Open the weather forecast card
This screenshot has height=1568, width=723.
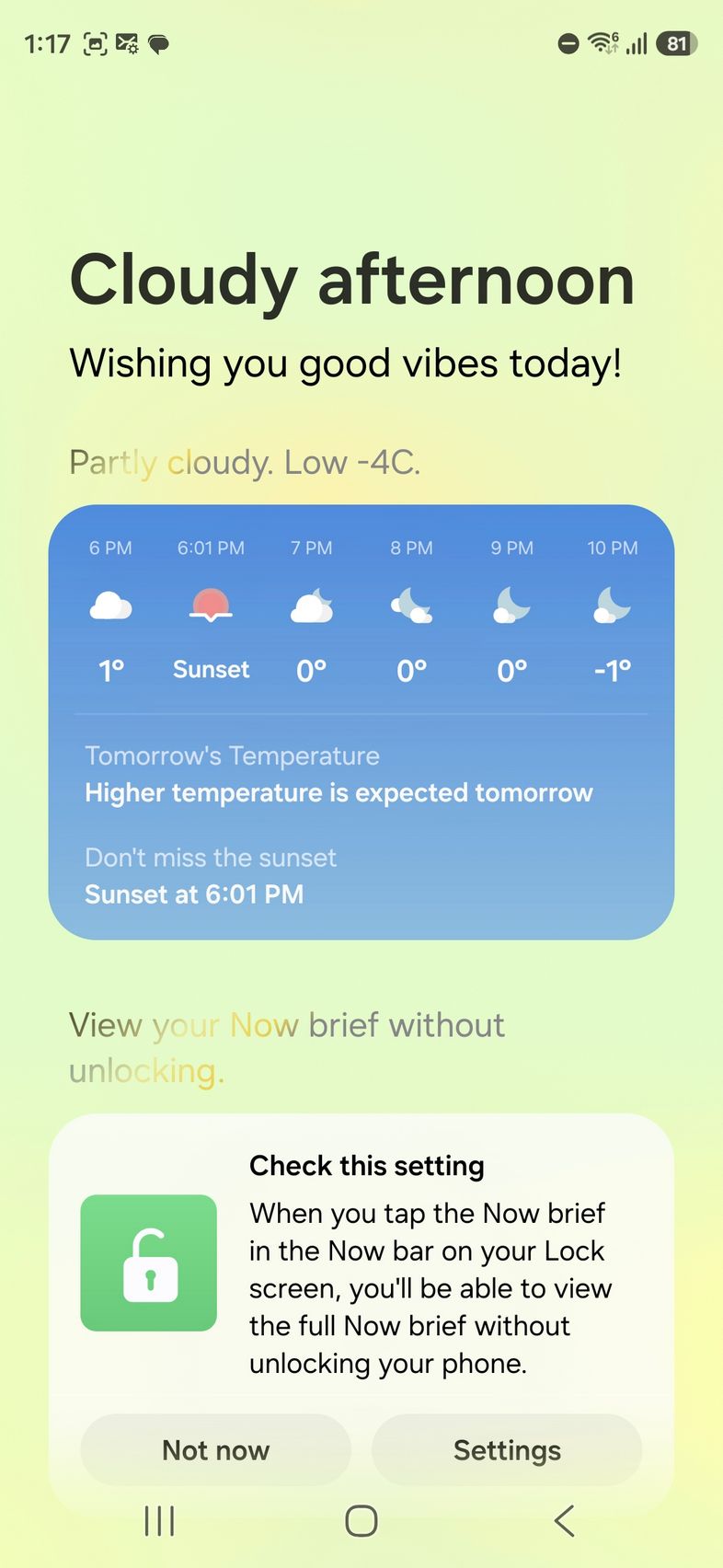[361, 721]
